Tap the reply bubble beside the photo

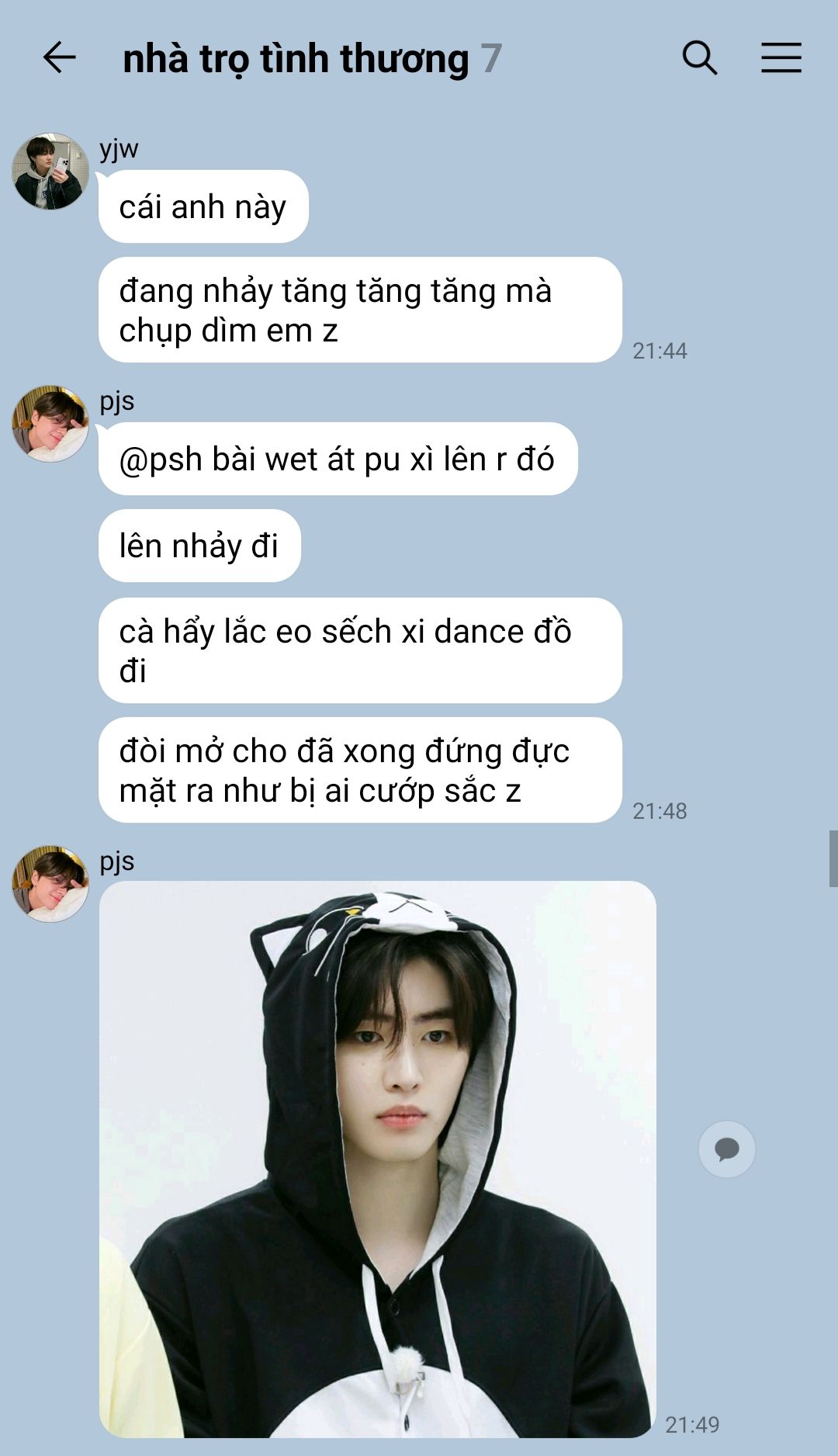click(726, 1149)
